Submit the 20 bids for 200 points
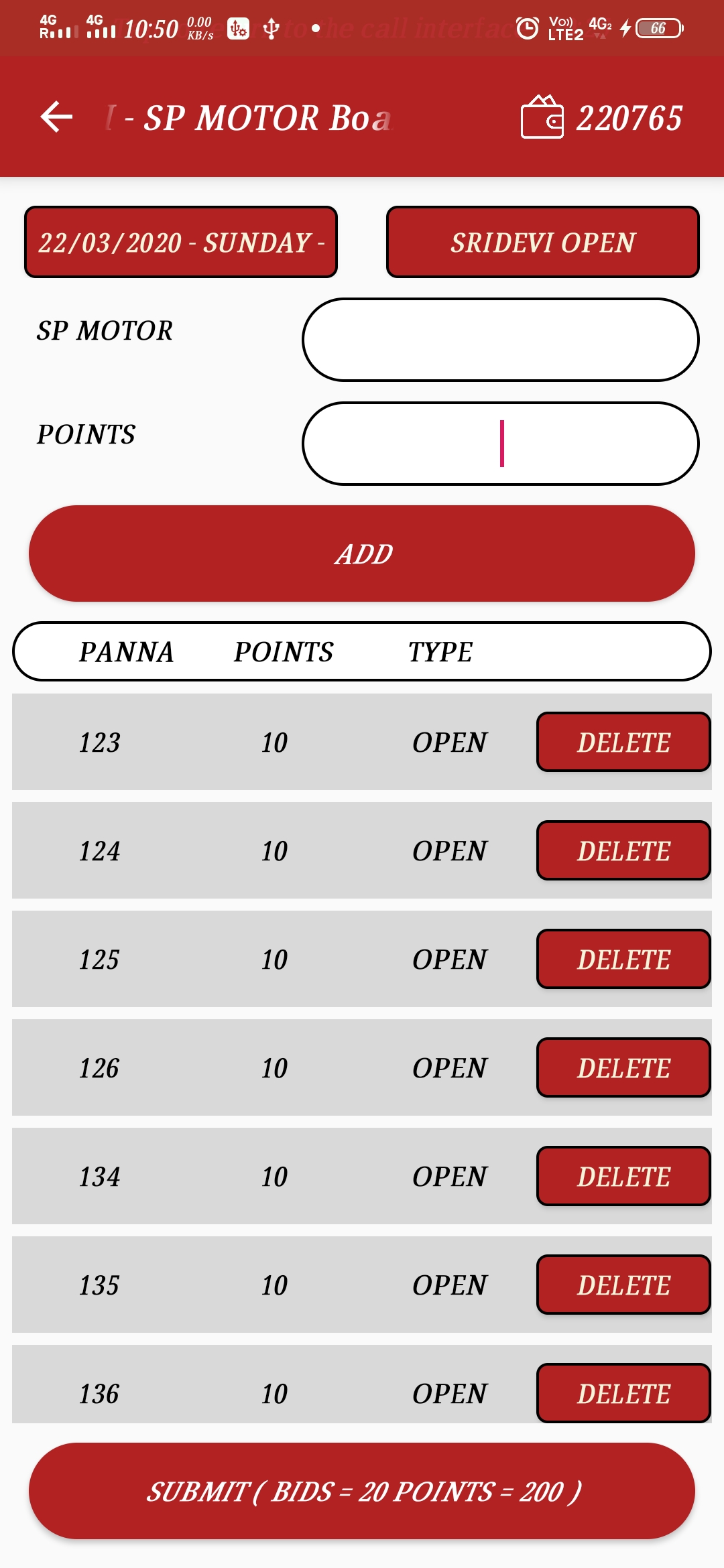 [x=362, y=1491]
